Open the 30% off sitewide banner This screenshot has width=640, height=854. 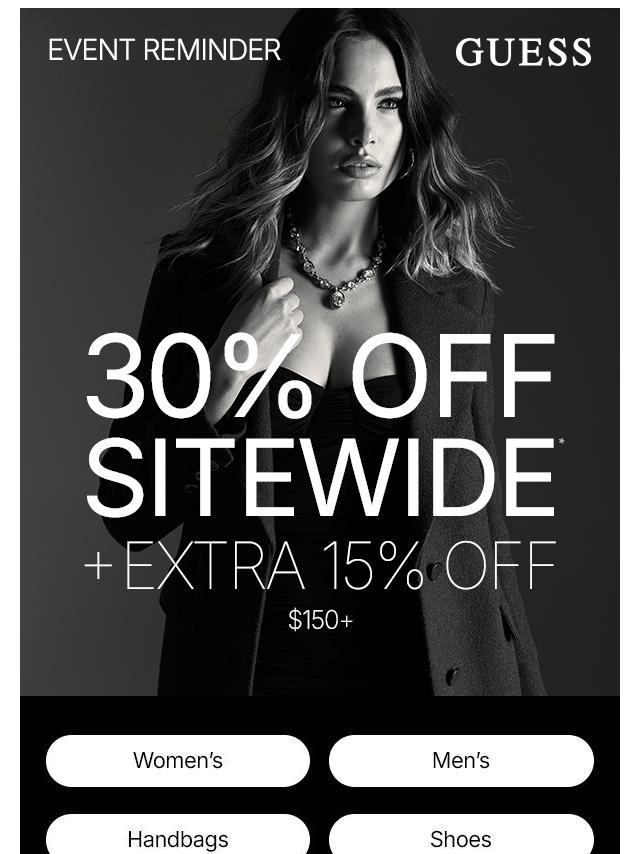click(320, 430)
